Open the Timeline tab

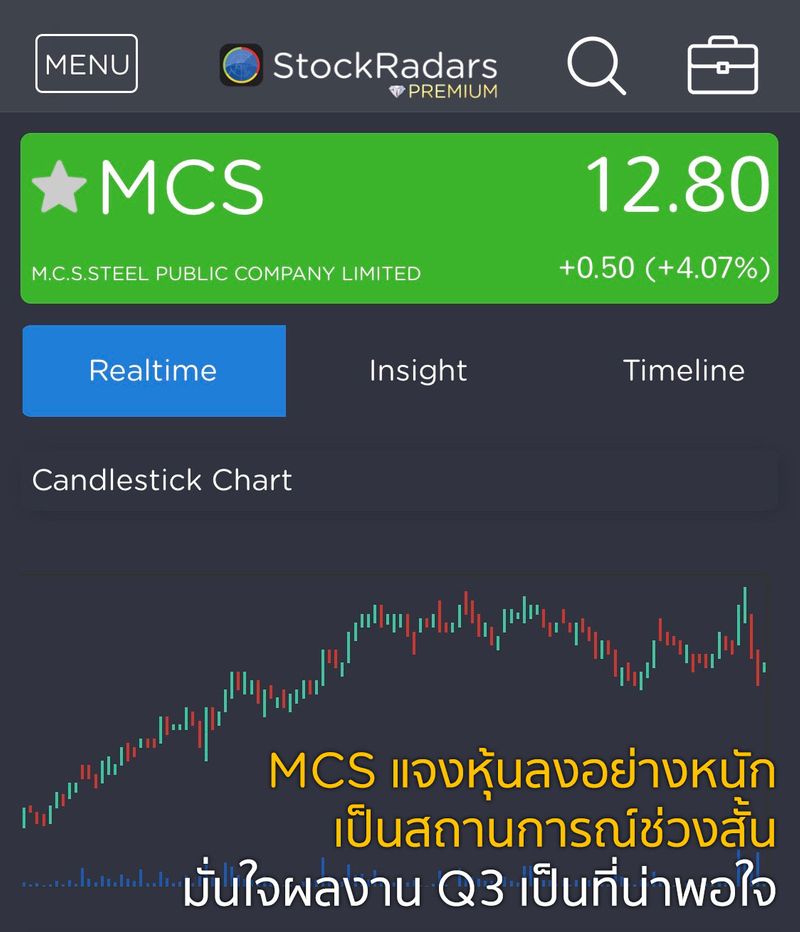tap(684, 371)
